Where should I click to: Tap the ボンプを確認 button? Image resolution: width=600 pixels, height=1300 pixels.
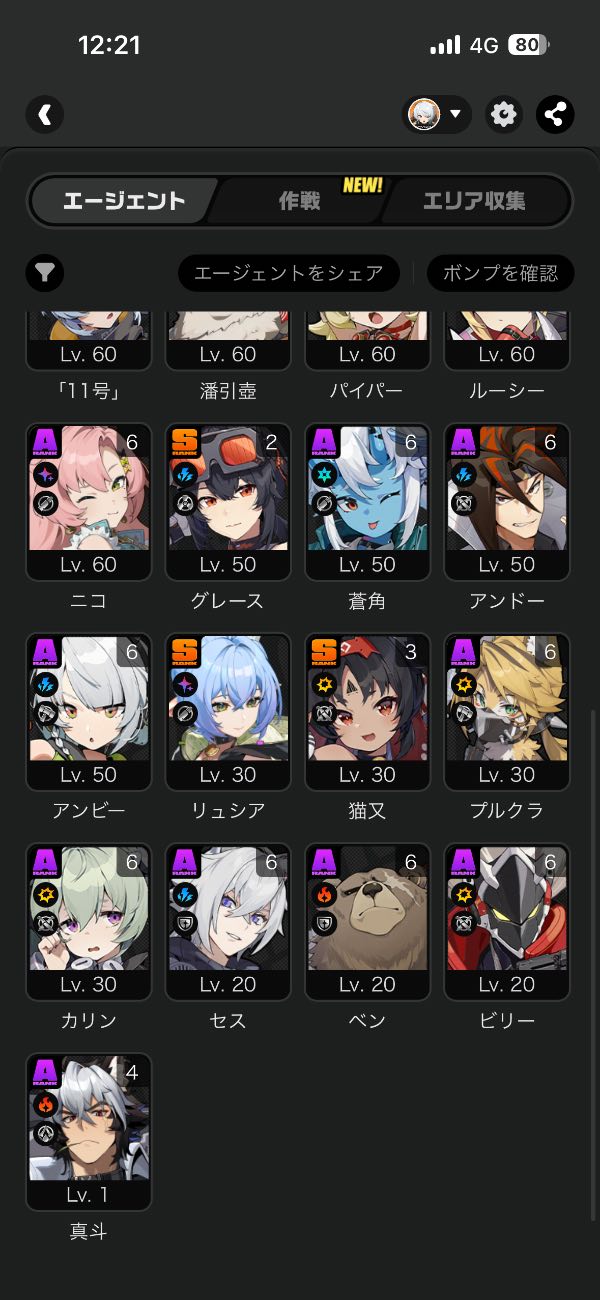[x=500, y=273]
